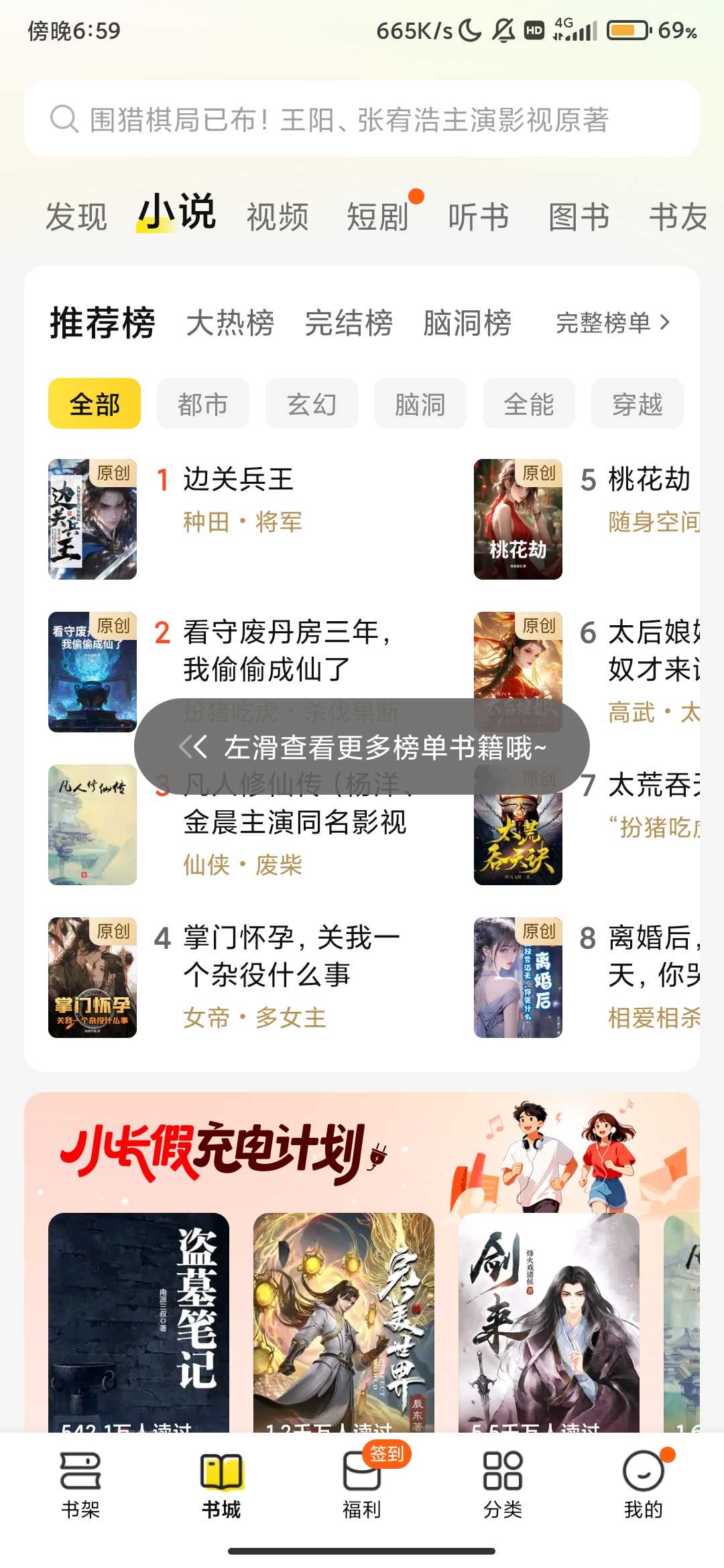
Task: Open the 短剧 tab
Action: pos(378,217)
